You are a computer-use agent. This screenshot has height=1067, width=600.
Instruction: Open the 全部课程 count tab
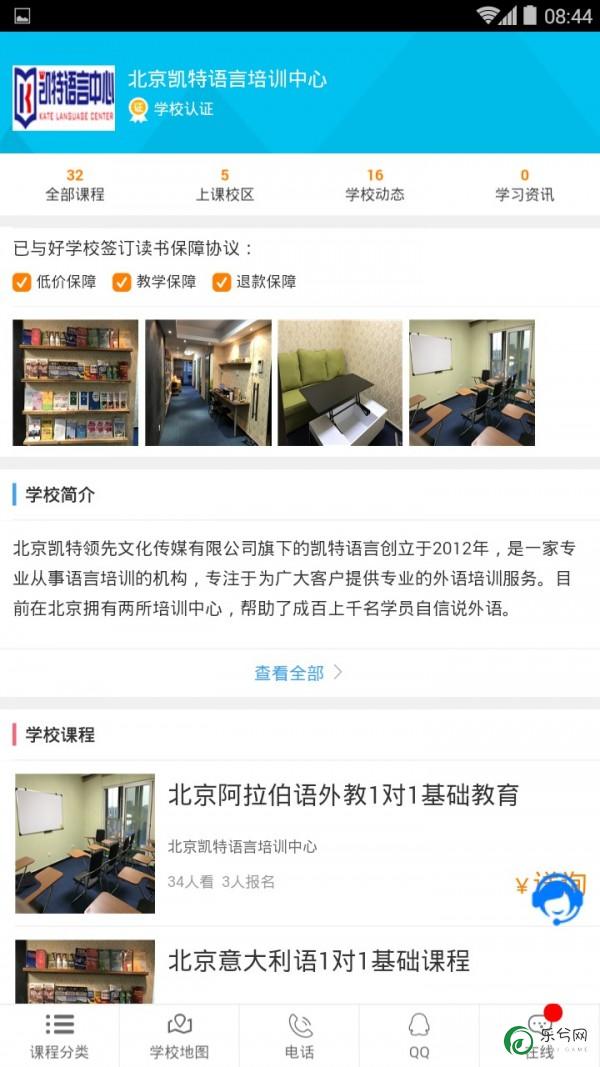[x=75, y=185]
